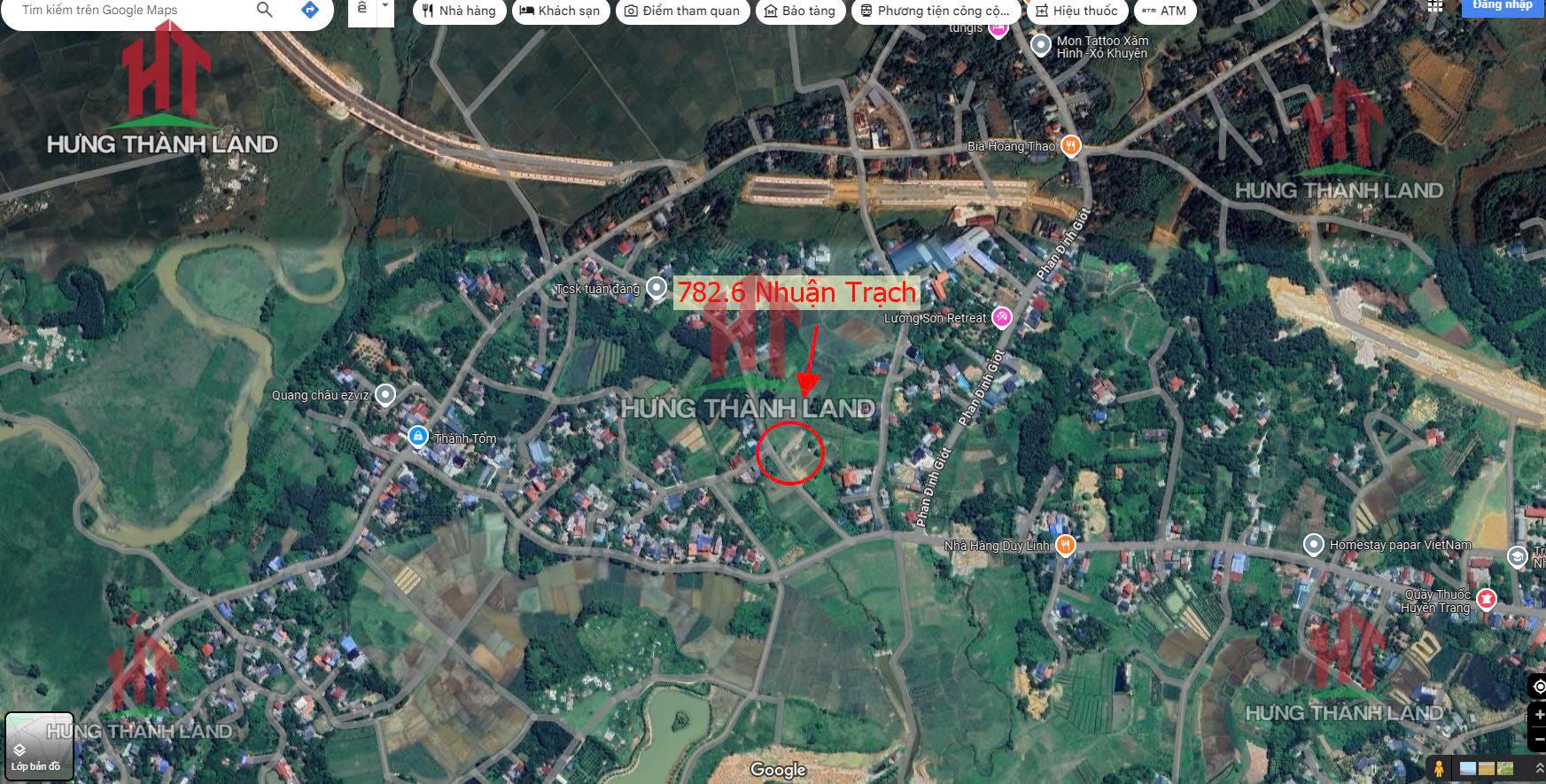The height and width of the screenshot is (784, 1546).
Task: Filter by Nhà hàng chip
Action: click(x=458, y=11)
